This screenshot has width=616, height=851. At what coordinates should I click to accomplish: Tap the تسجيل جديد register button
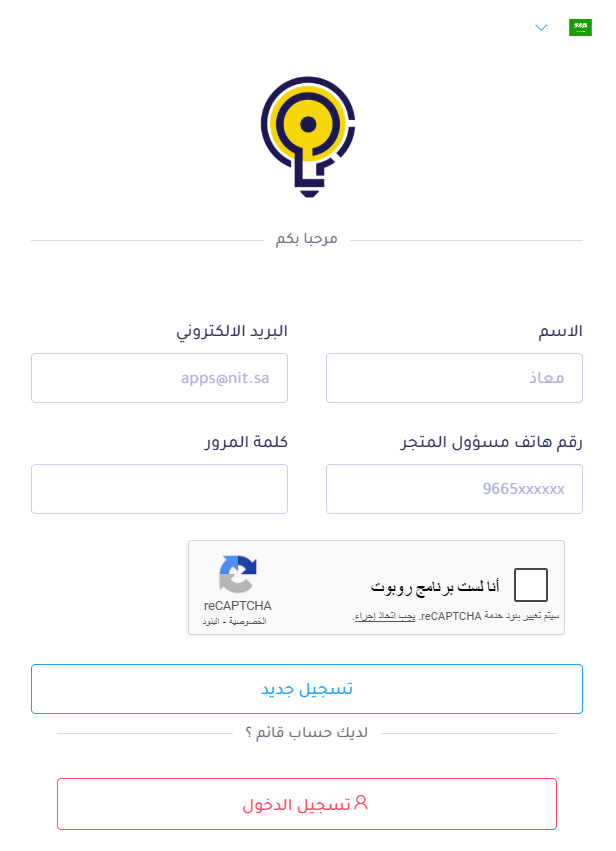click(307, 689)
